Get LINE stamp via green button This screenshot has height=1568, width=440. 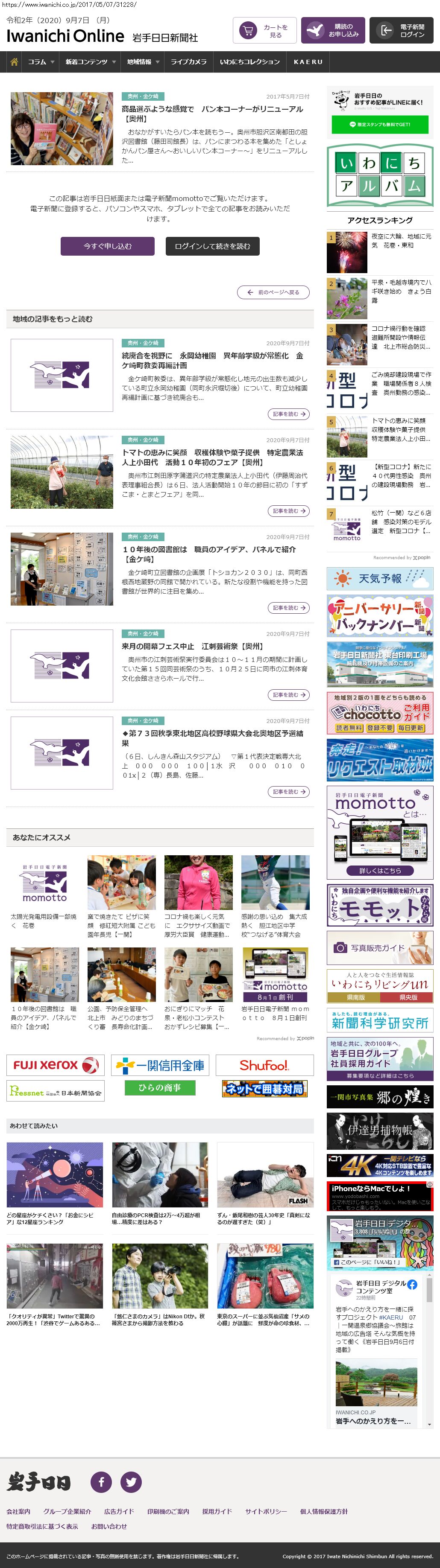click(x=380, y=124)
